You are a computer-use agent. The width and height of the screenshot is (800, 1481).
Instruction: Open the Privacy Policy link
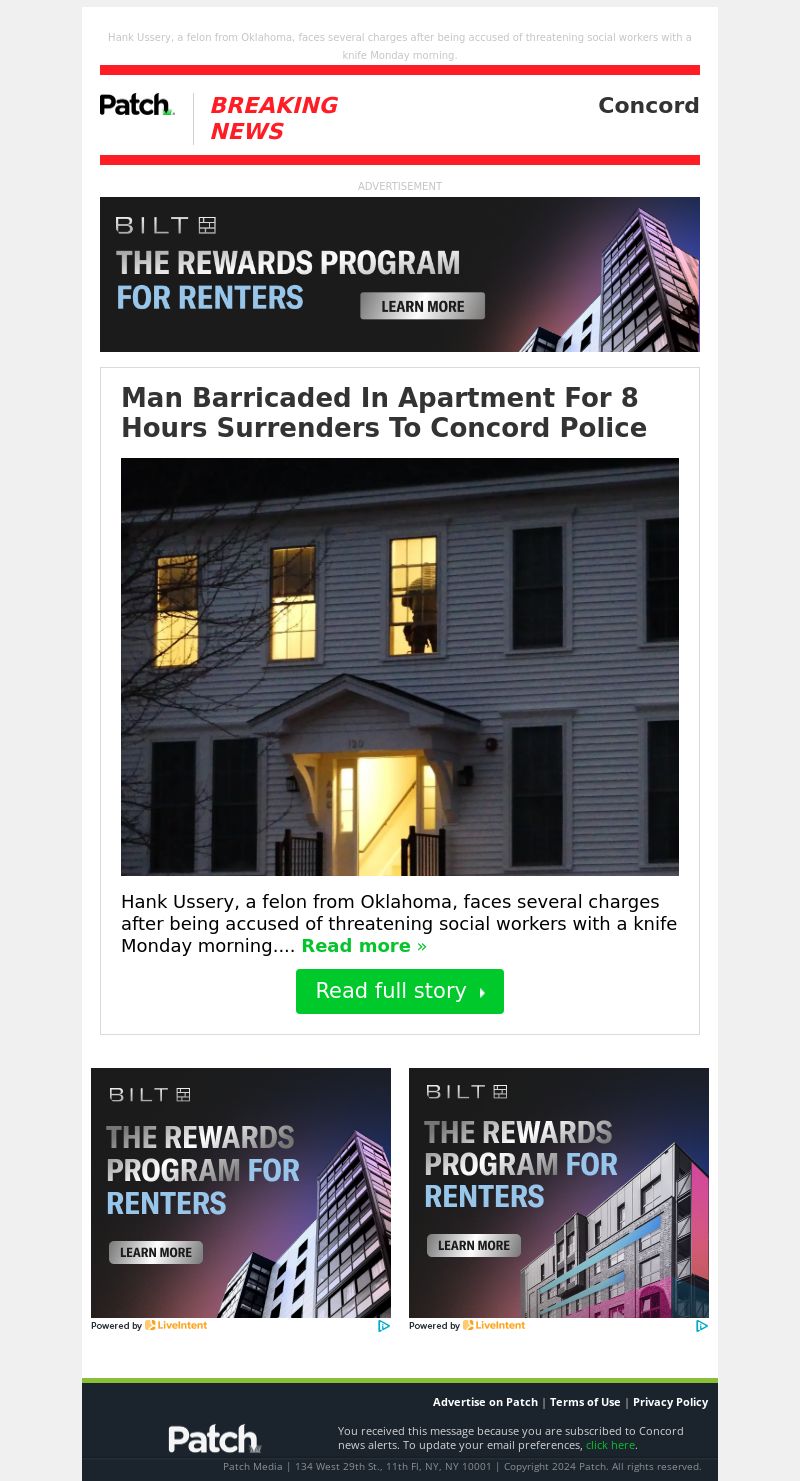(x=670, y=1402)
